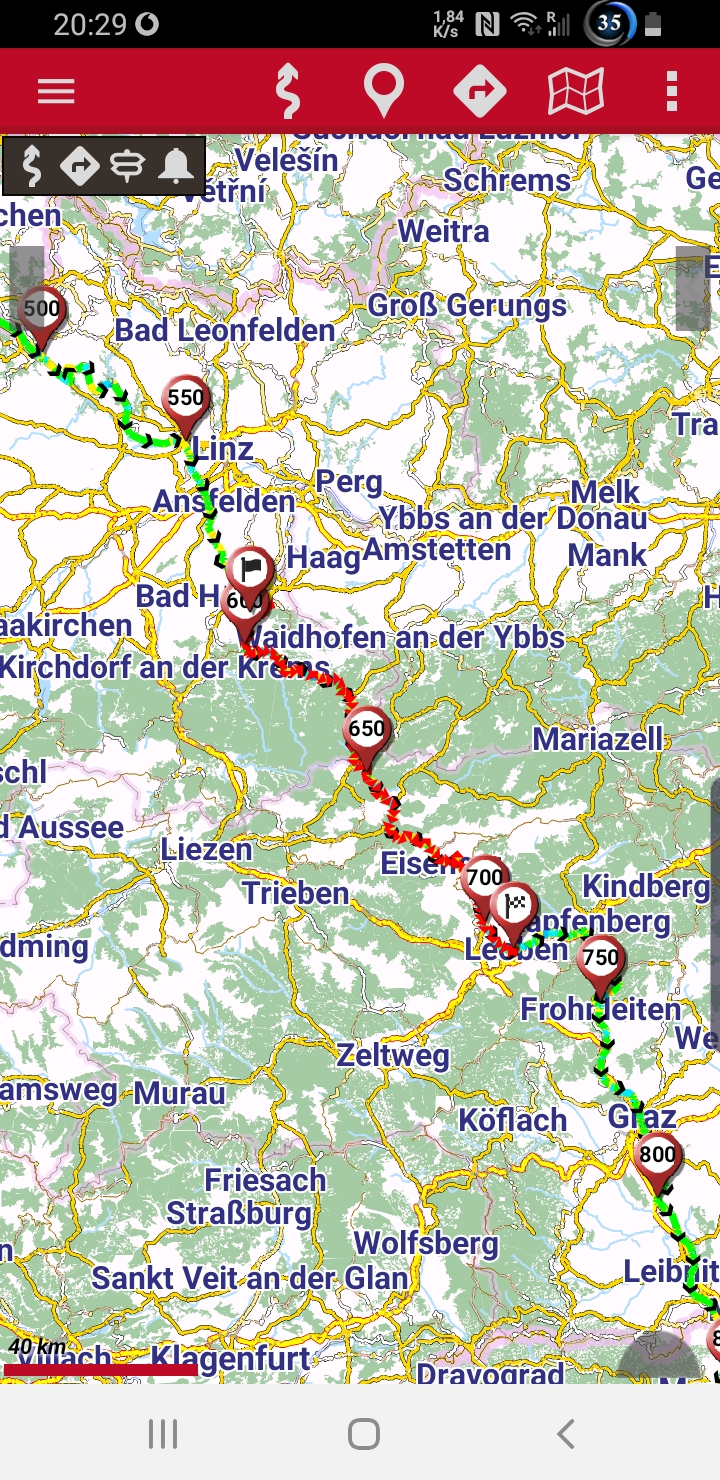Screen dimensions: 720x1480
Task: Tap the checkered finish flag marker
Action: tap(515, 907)
